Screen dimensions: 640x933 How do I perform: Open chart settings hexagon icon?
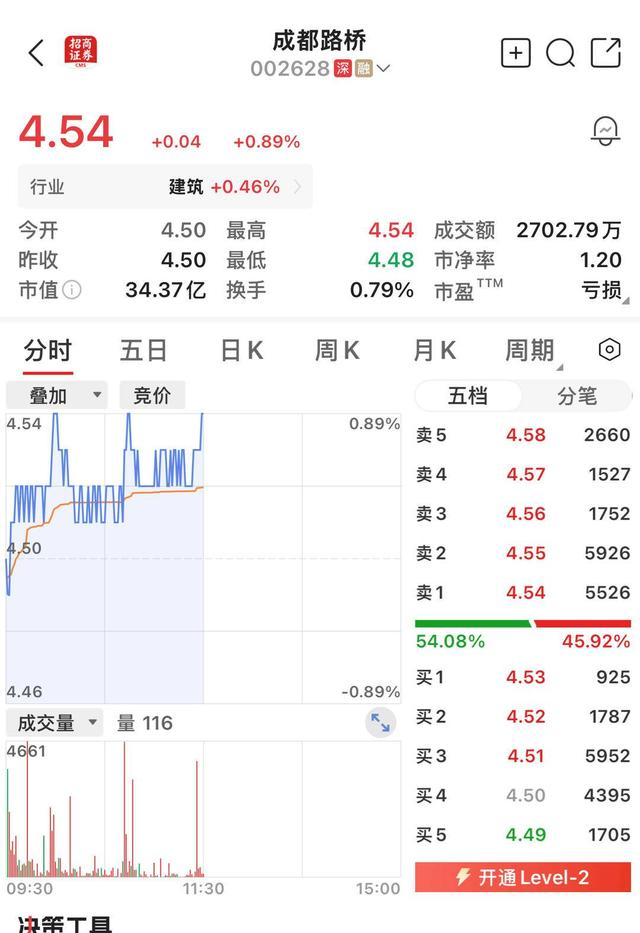coord(609,350)
